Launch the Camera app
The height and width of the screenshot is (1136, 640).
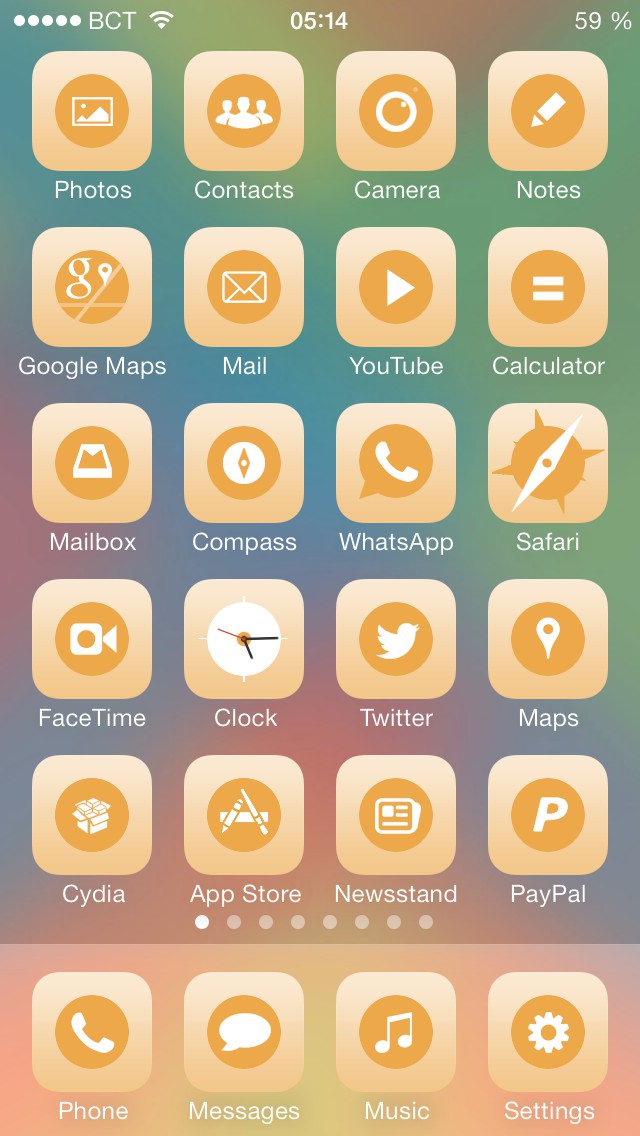pyautogui.click(x=396, y=111)
